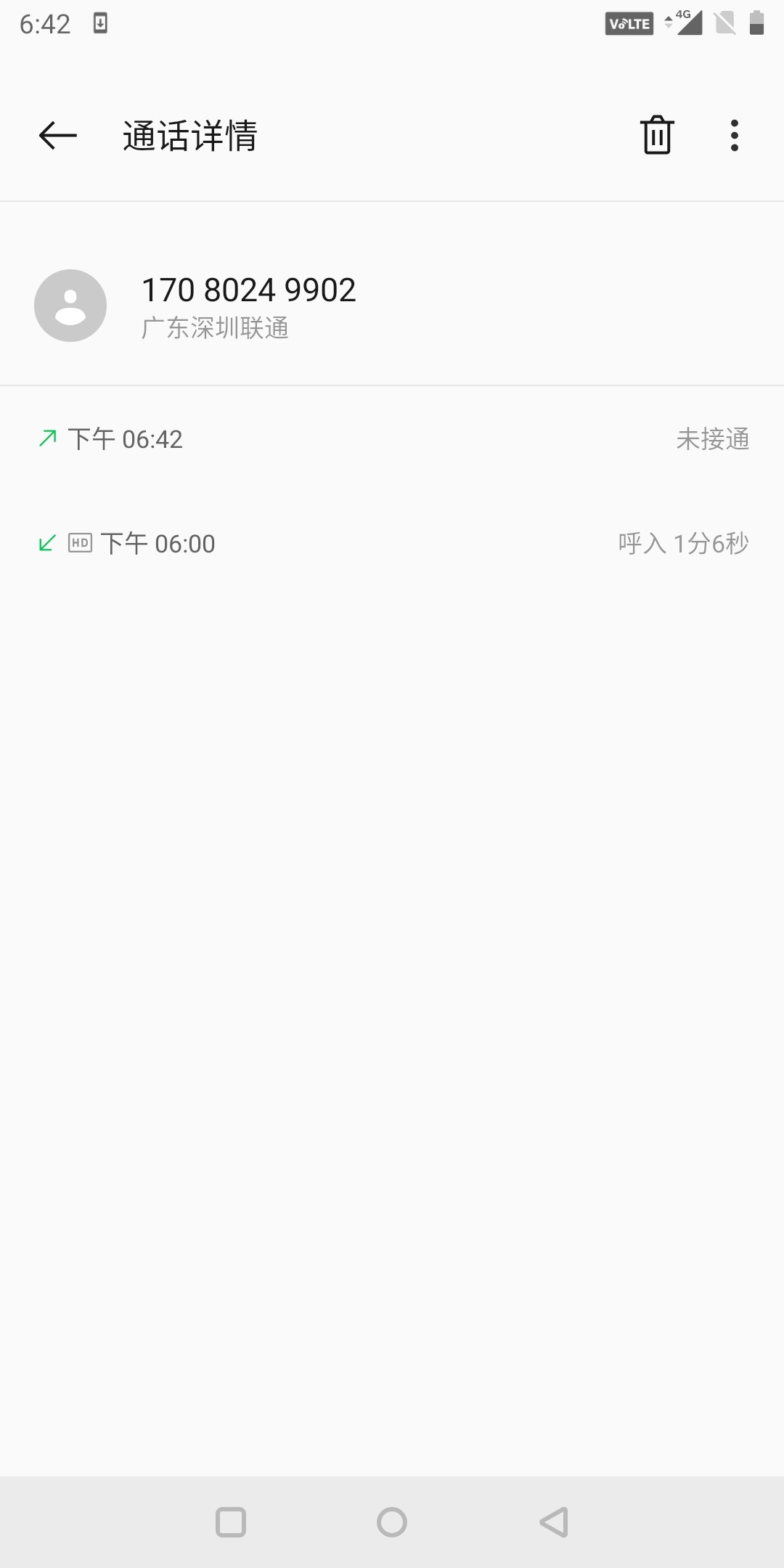Image resolution: width=784 pixels, height=1568 pixels.
Task: Select the 下午 06:00 incoming call entry
Action: point(392,544)
